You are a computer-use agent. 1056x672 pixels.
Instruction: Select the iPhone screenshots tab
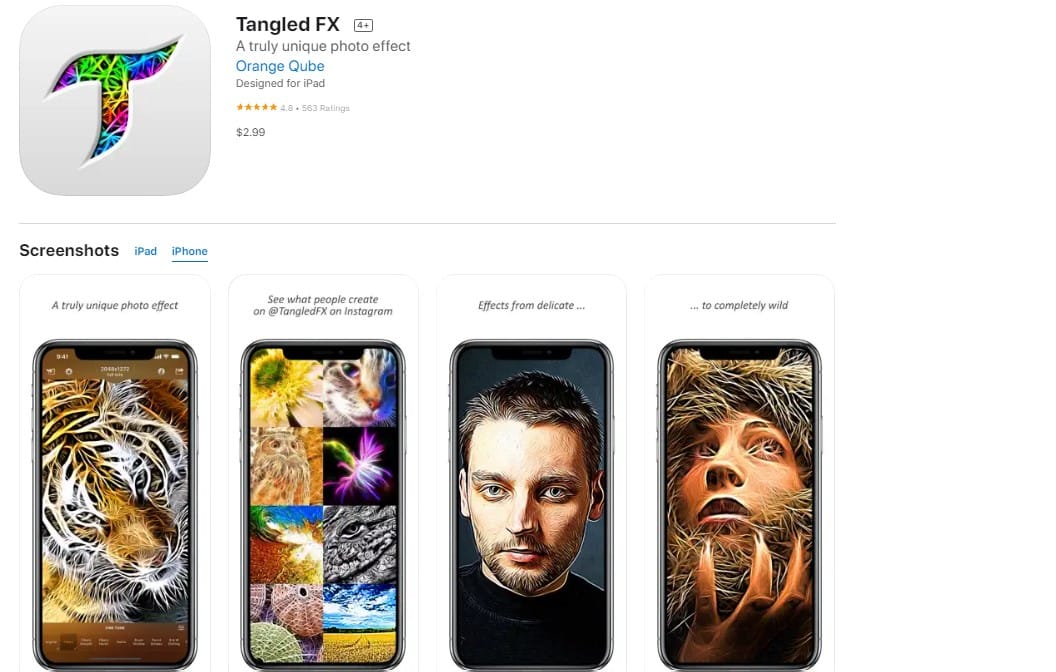pyautogui.click(x=189, y=251)
